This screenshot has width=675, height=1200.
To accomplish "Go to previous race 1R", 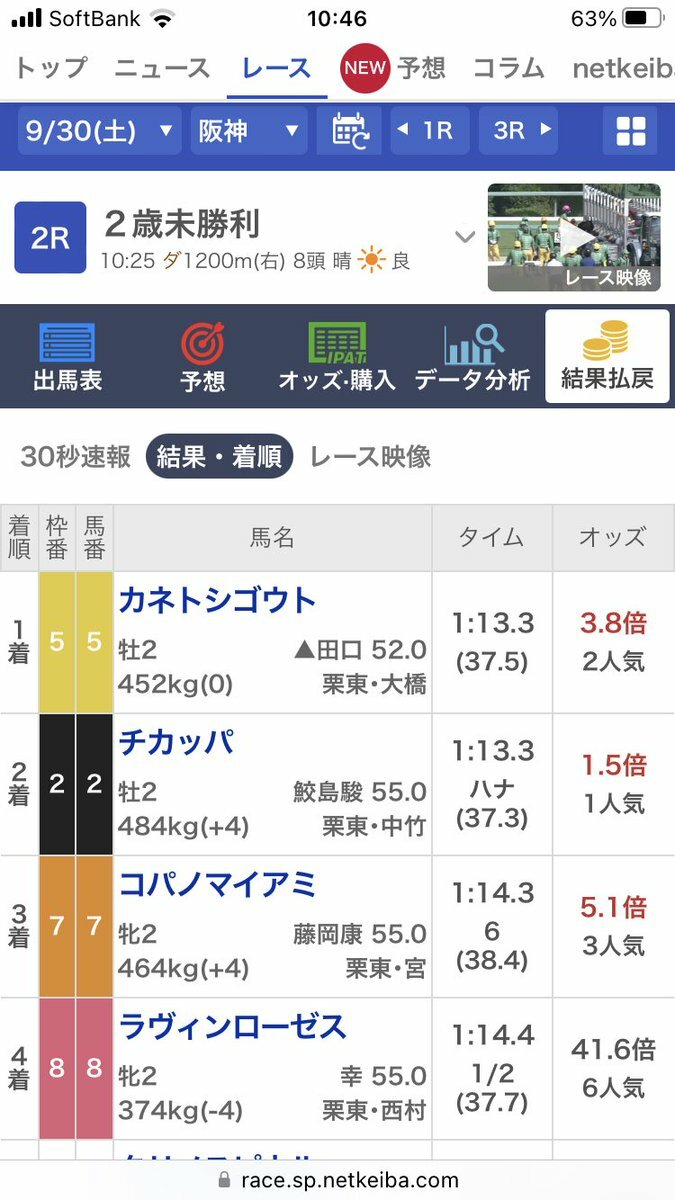I will pos(429,131).
